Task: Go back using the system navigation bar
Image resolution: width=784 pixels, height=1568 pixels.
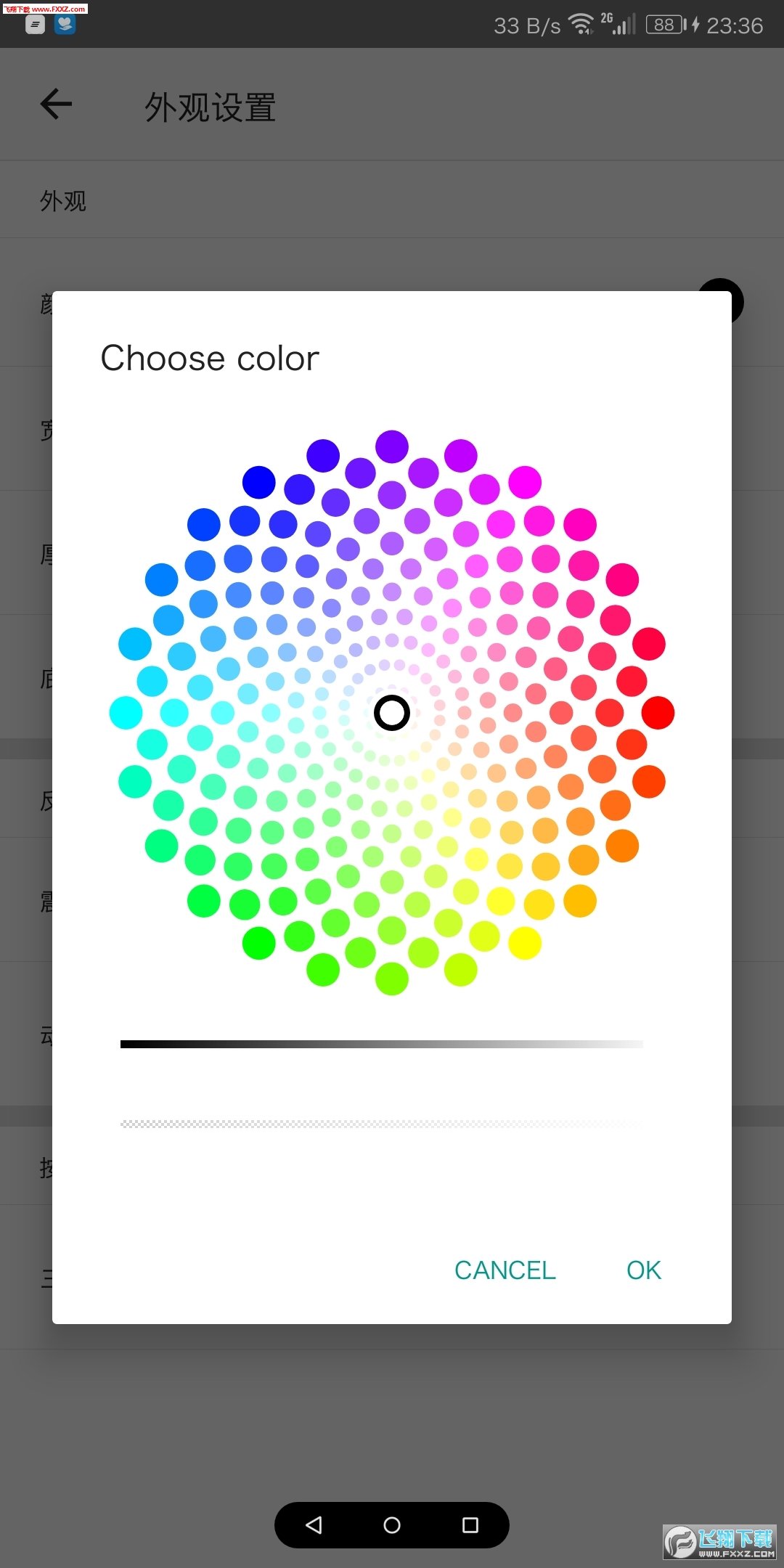Action: [314, 1525]
